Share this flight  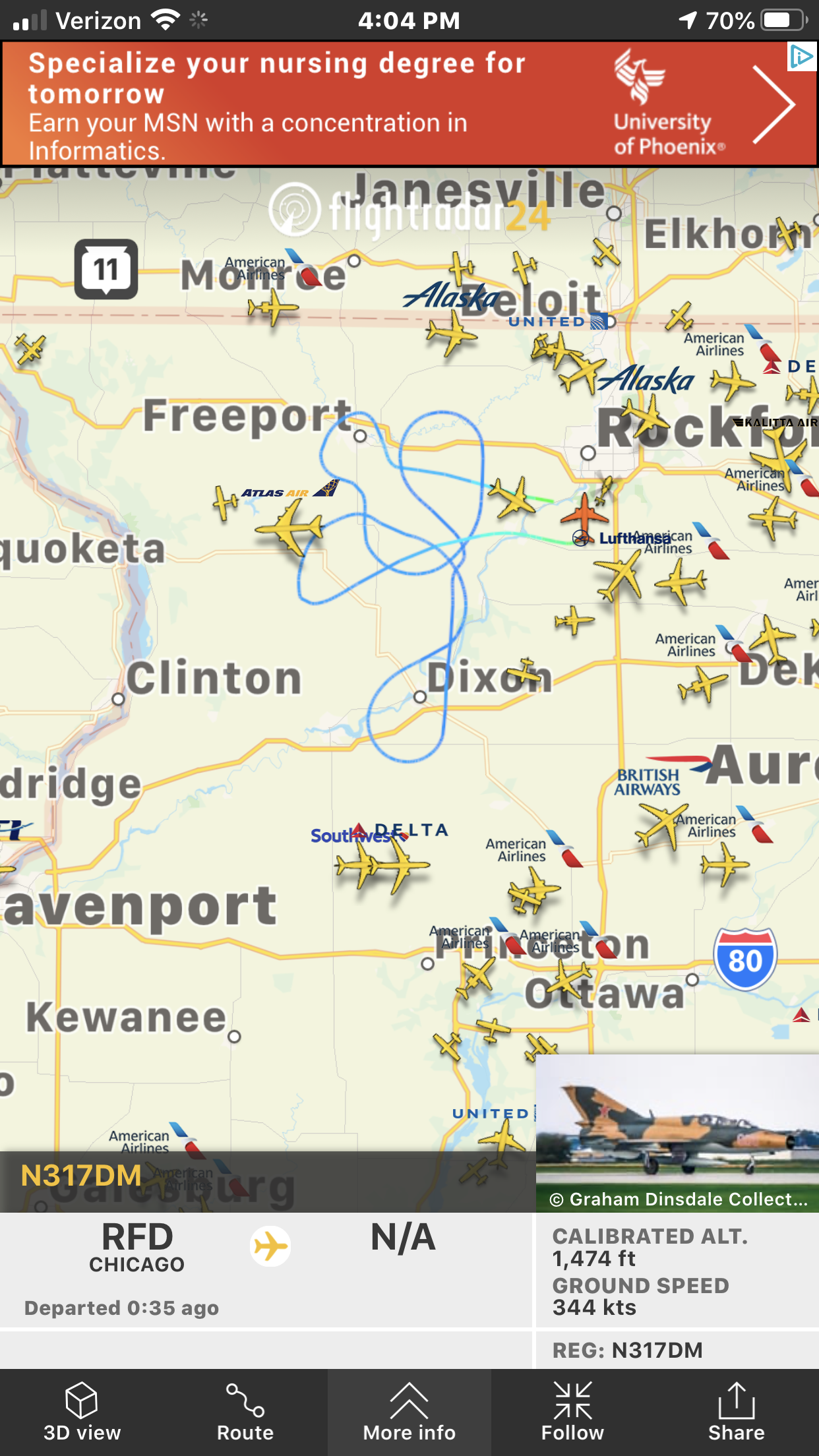click(x=736, y=1412)
